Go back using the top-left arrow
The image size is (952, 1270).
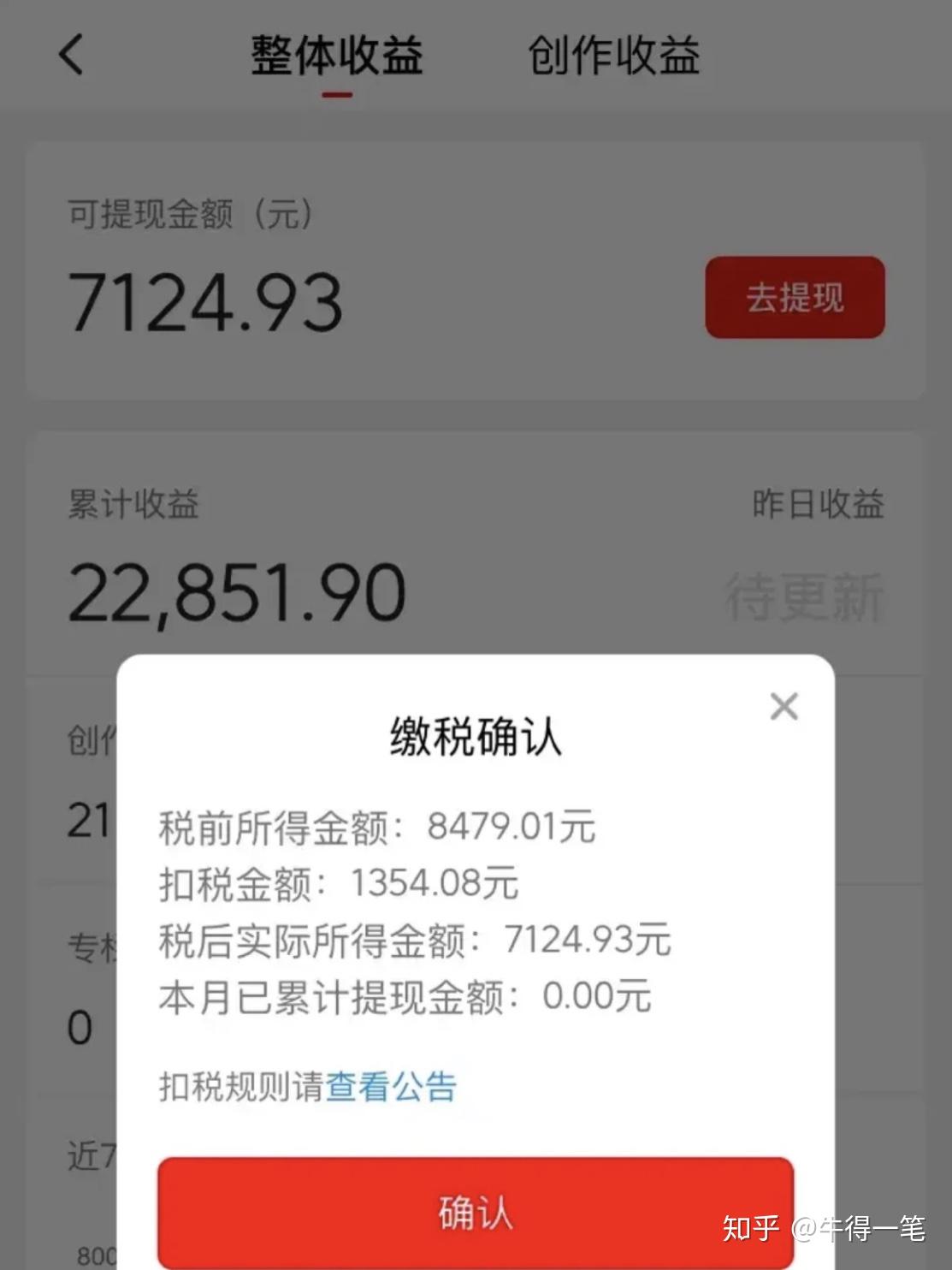[x=72, y=55]
